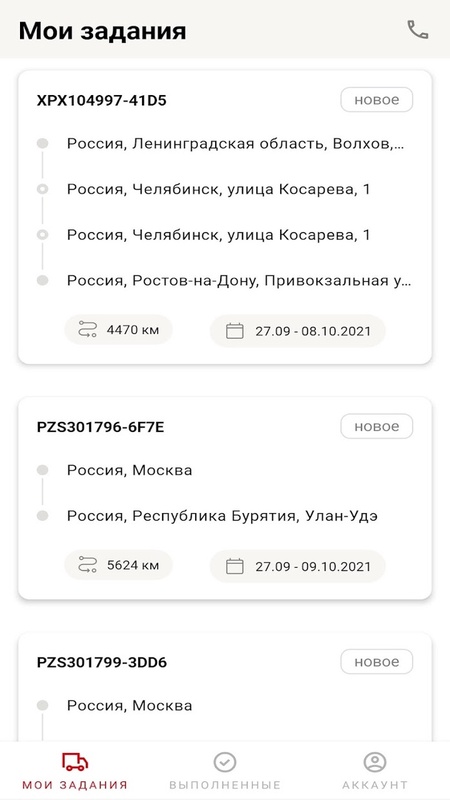The image size is (450, 800).
Task: Select the Мои задания tab
Action: pyautogui.click(x=74, y=770)
